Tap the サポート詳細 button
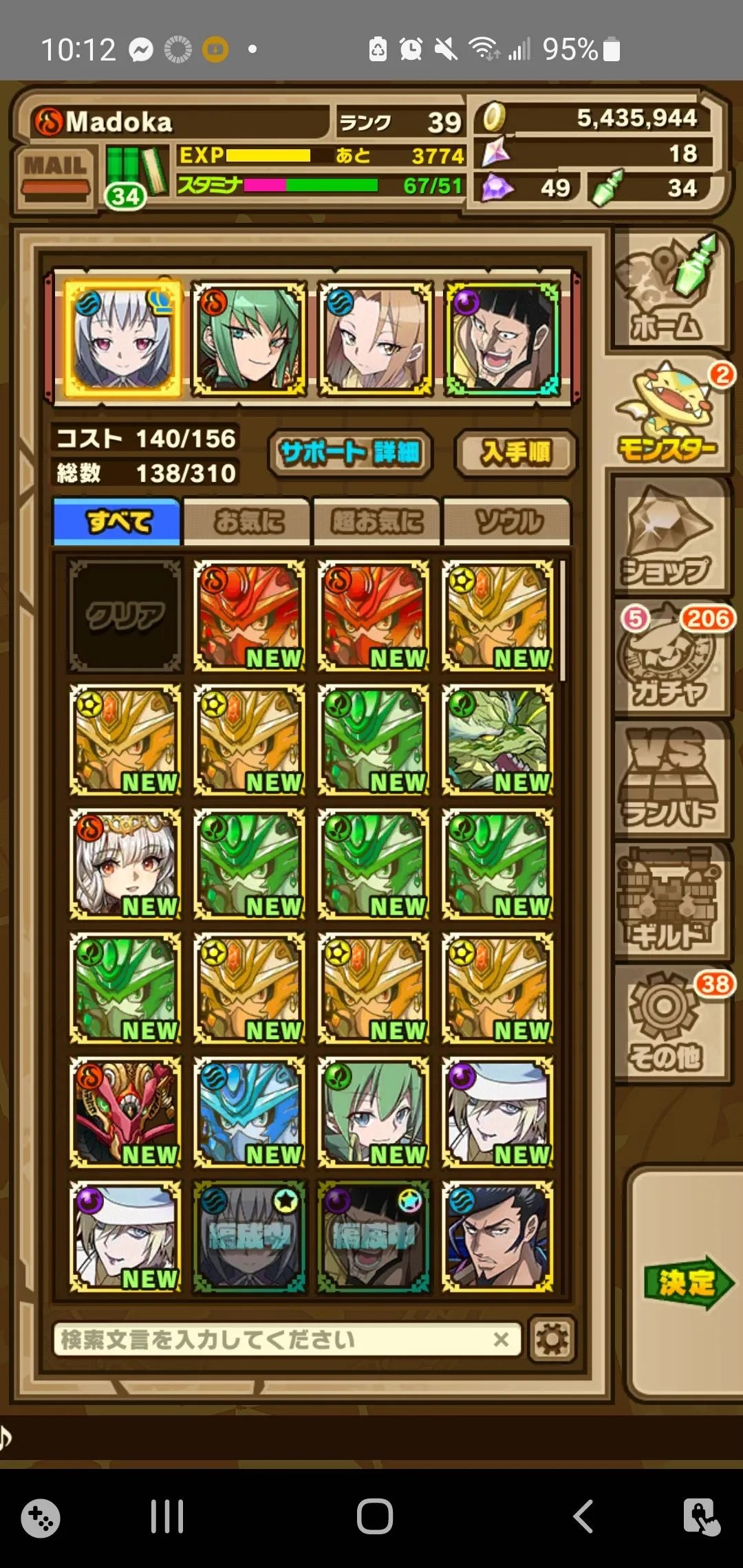743x1568 pixels. 349,453
